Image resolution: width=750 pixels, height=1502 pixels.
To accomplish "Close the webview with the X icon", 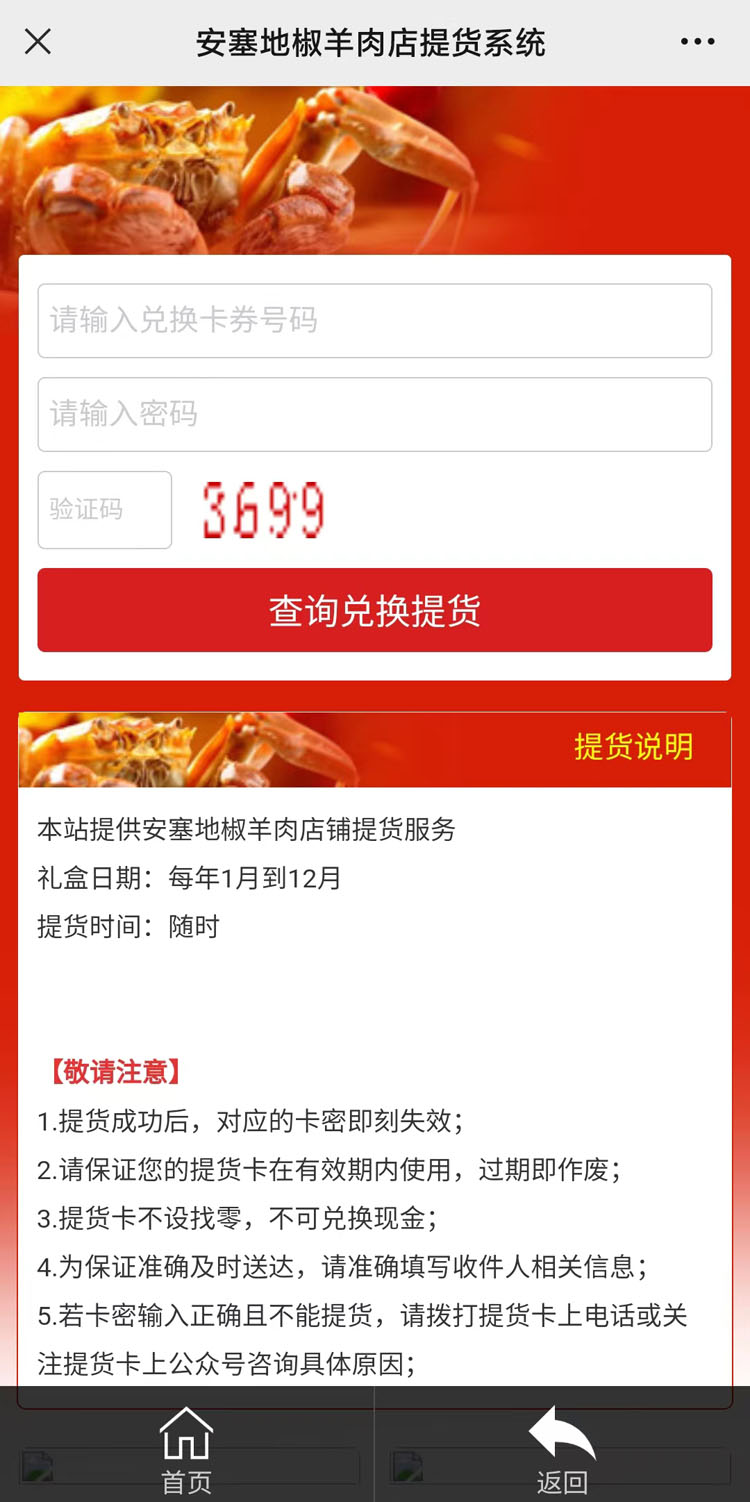I will pos(38,42).
